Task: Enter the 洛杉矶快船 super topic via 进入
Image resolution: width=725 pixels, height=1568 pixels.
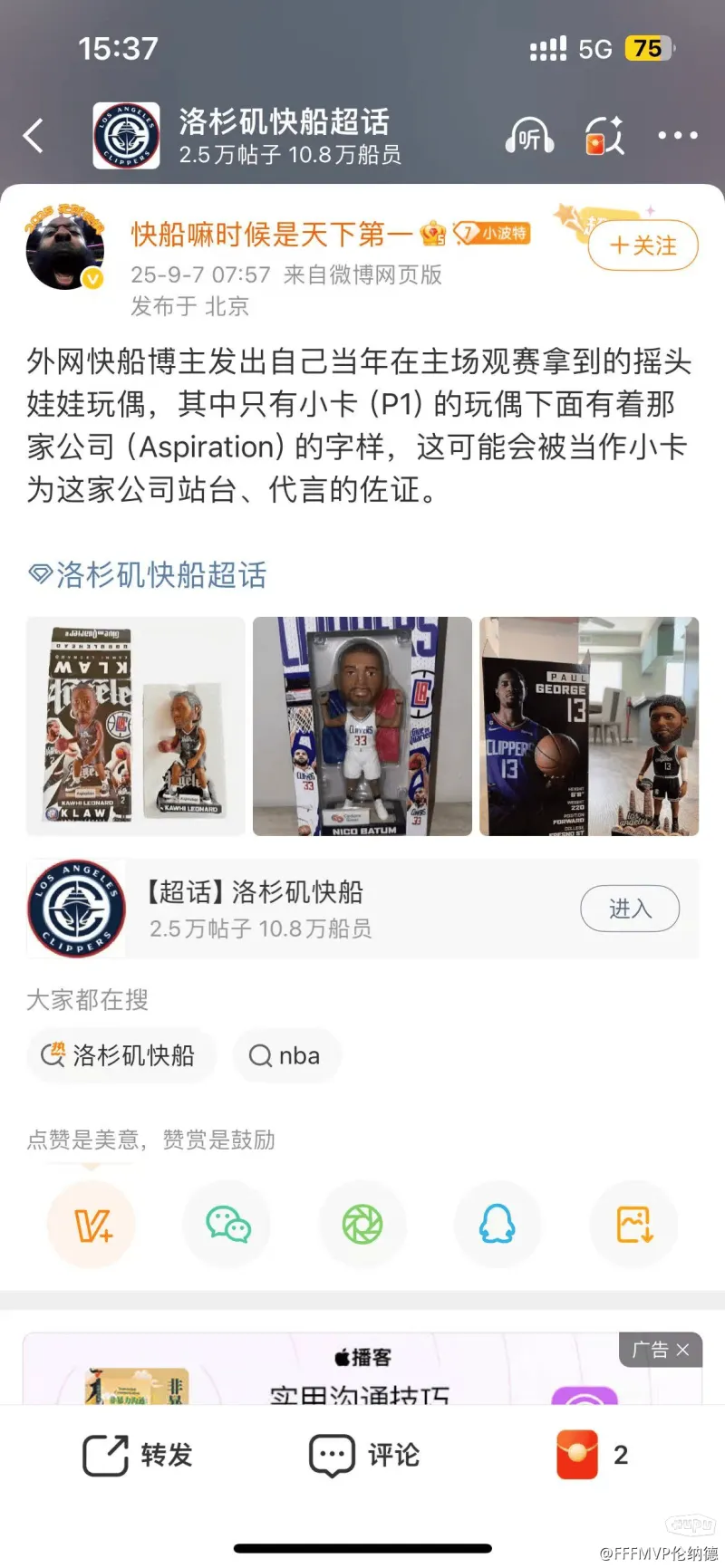Action: 630,909
